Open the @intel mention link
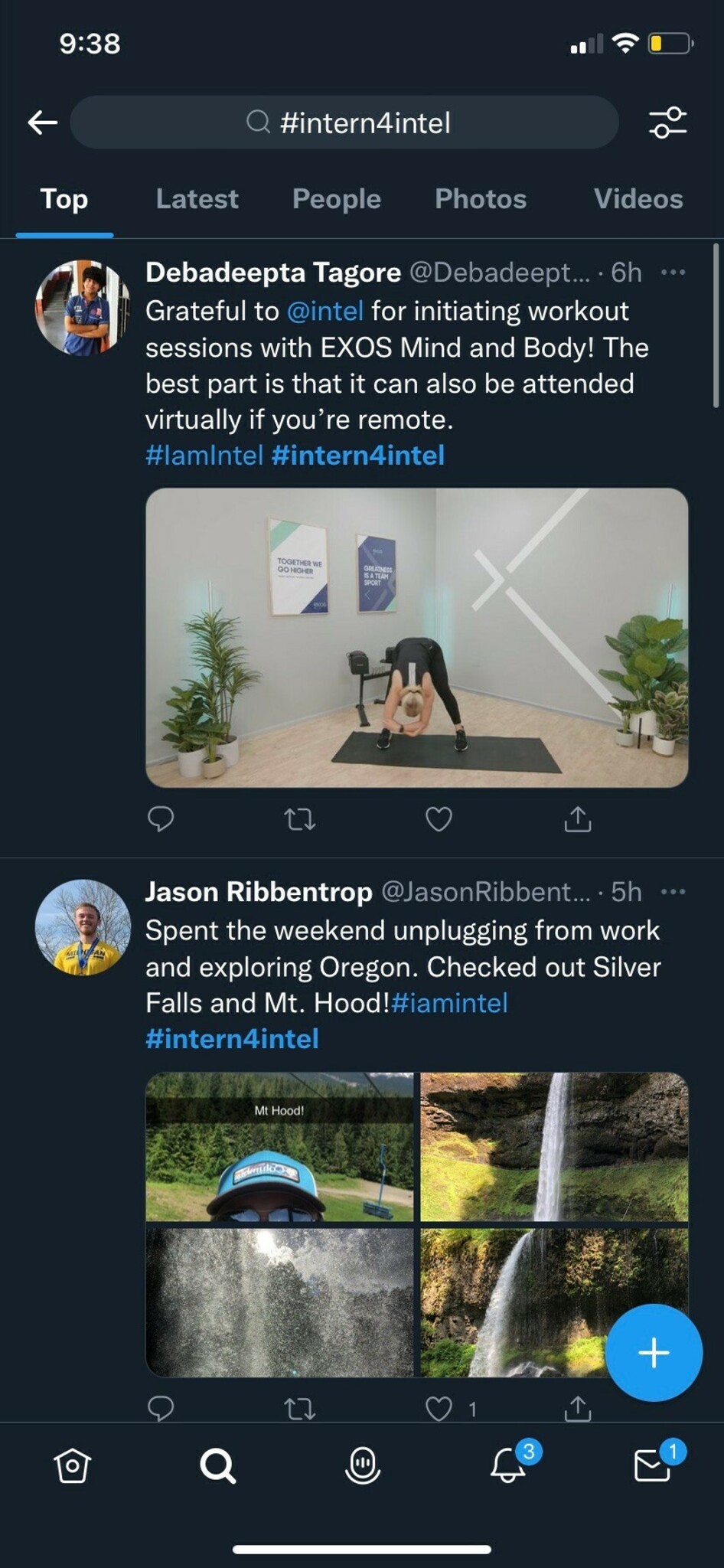 coord(324,311)
